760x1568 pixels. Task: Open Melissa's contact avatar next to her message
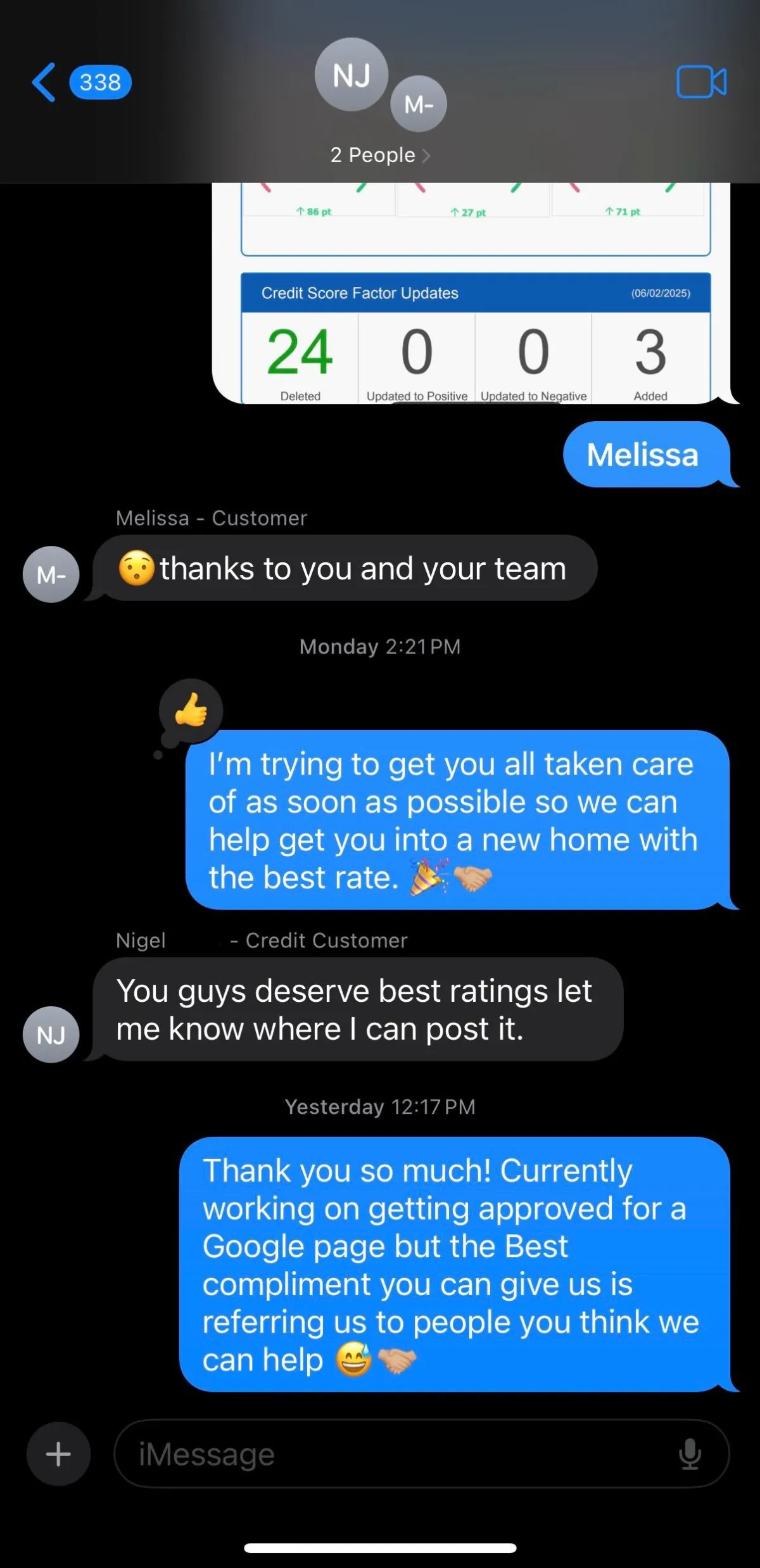51,574
